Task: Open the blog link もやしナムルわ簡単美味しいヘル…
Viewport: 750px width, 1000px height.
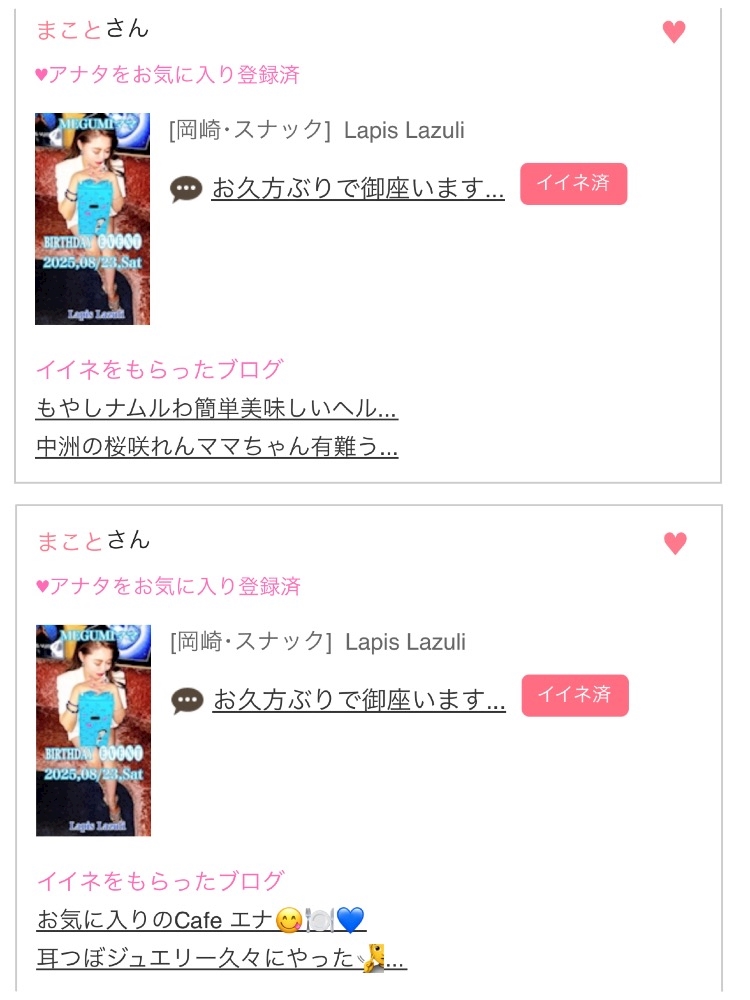Action: [217, 408]
